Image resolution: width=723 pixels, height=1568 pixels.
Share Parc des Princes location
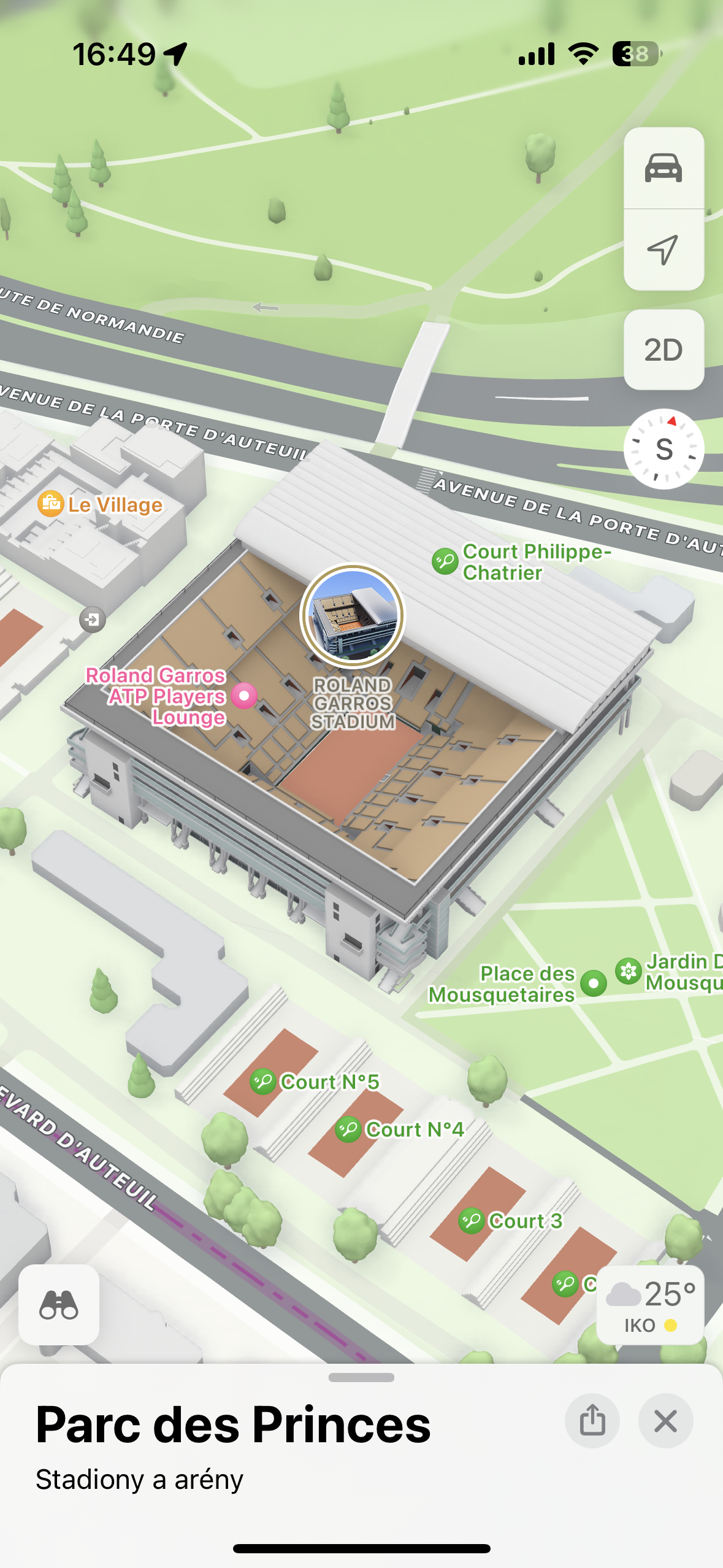(592, 1421)
